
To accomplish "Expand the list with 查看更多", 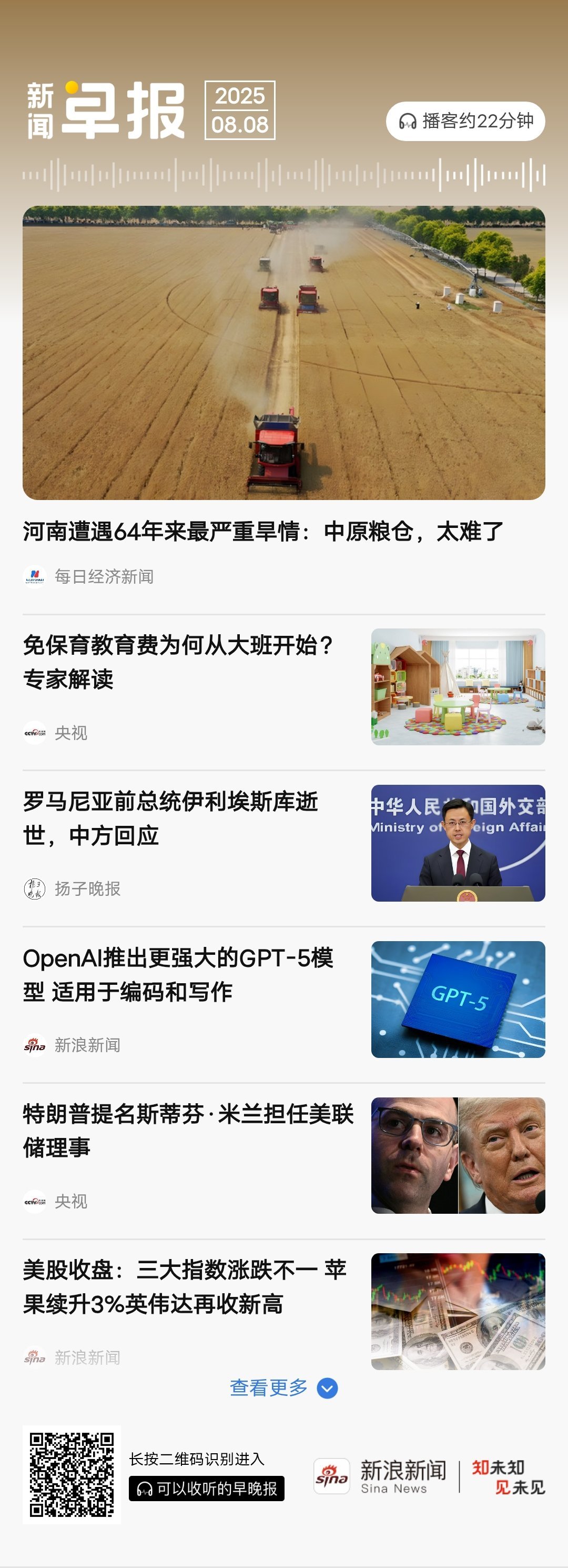I will (283, 1388).
